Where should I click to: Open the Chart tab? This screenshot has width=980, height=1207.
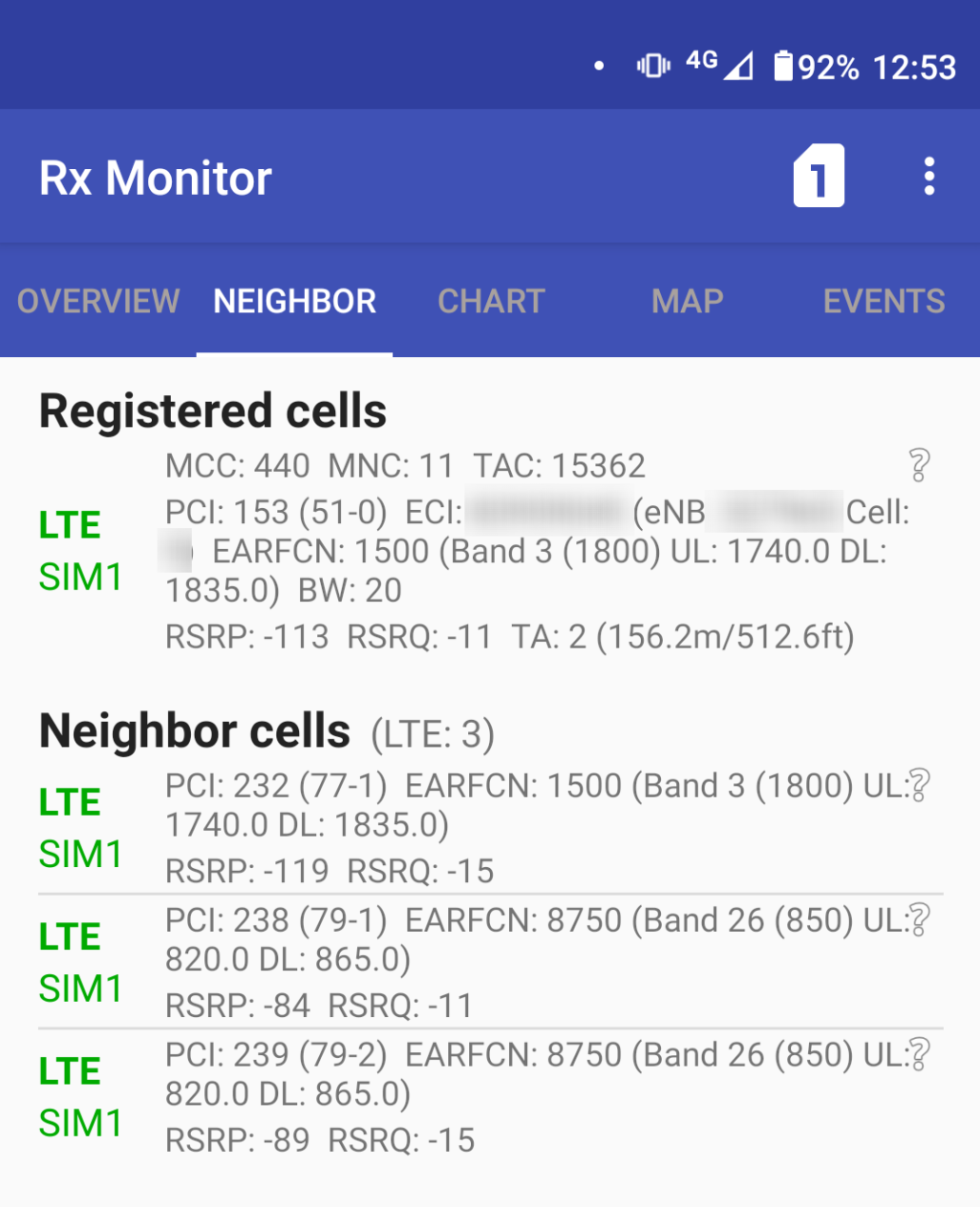[x=491, y=302]
